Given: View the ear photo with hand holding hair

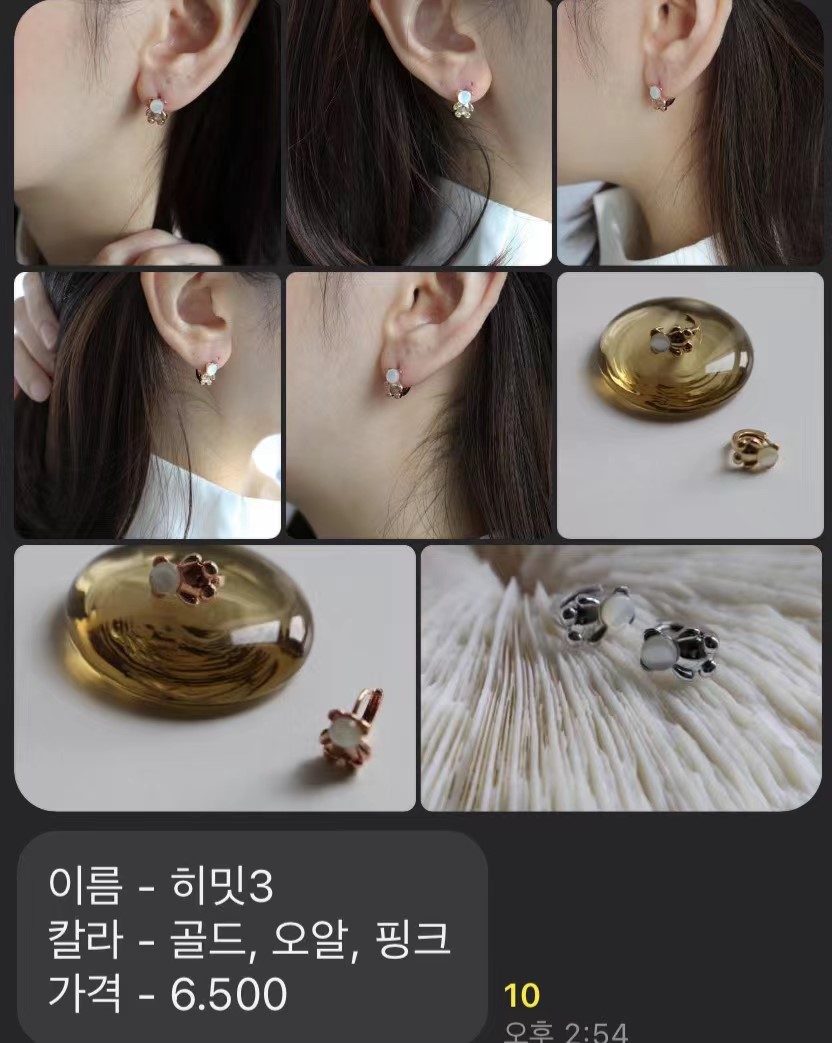Looking at the screenshot, I should 147,405.
